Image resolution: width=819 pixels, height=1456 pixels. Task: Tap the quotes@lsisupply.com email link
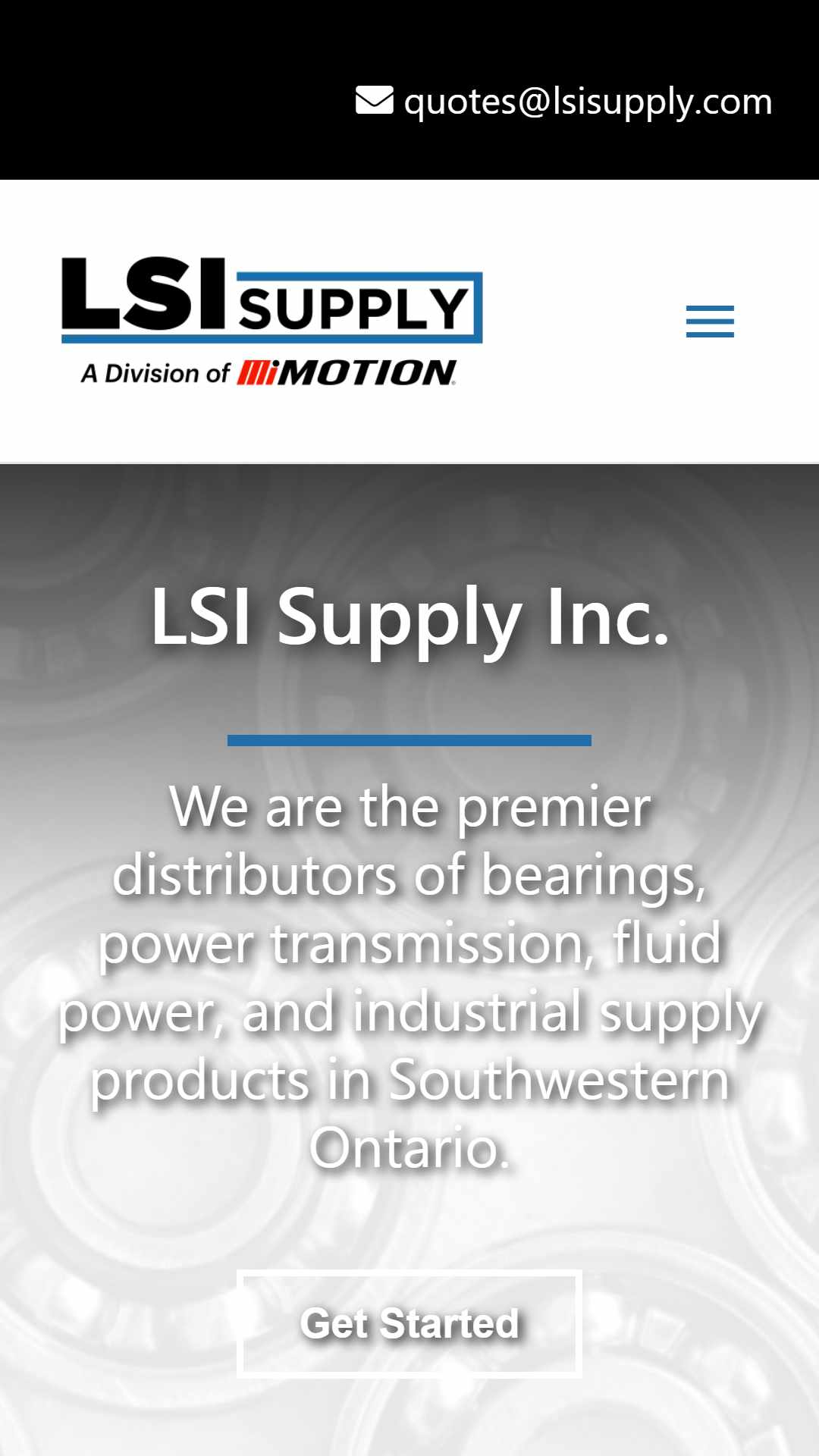(564, 102)
